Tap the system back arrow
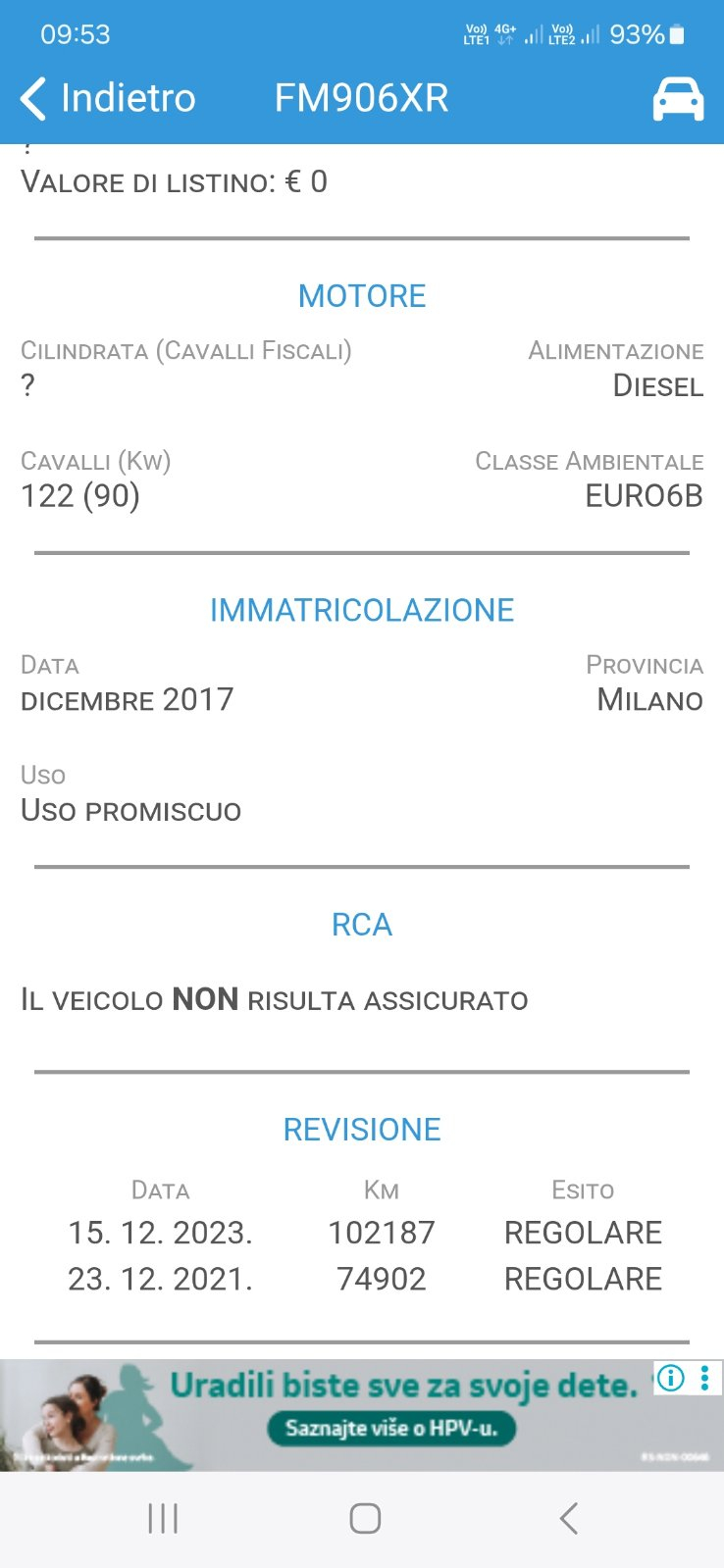Screen dimensions: 724x1568 pyautogui.click(x=568, y=1518)
